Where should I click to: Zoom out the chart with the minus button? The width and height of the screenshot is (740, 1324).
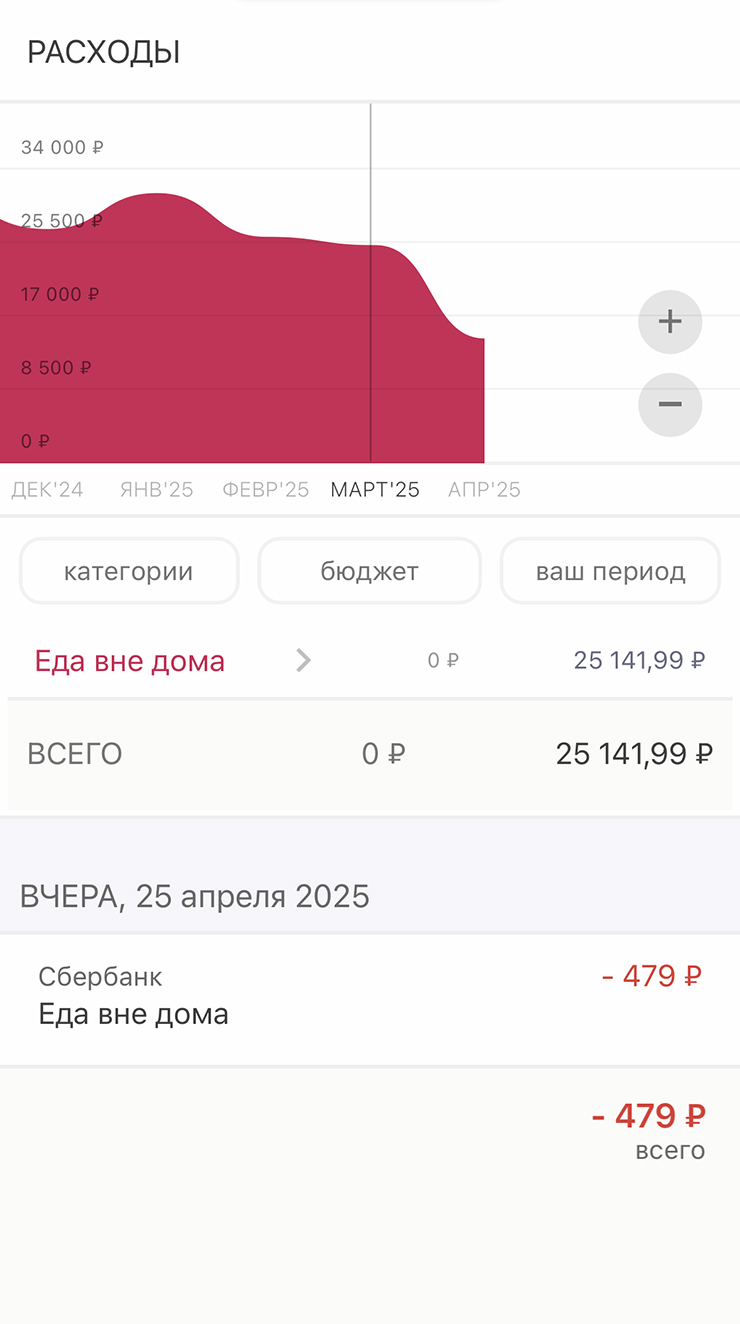click(x=670, y=404)
